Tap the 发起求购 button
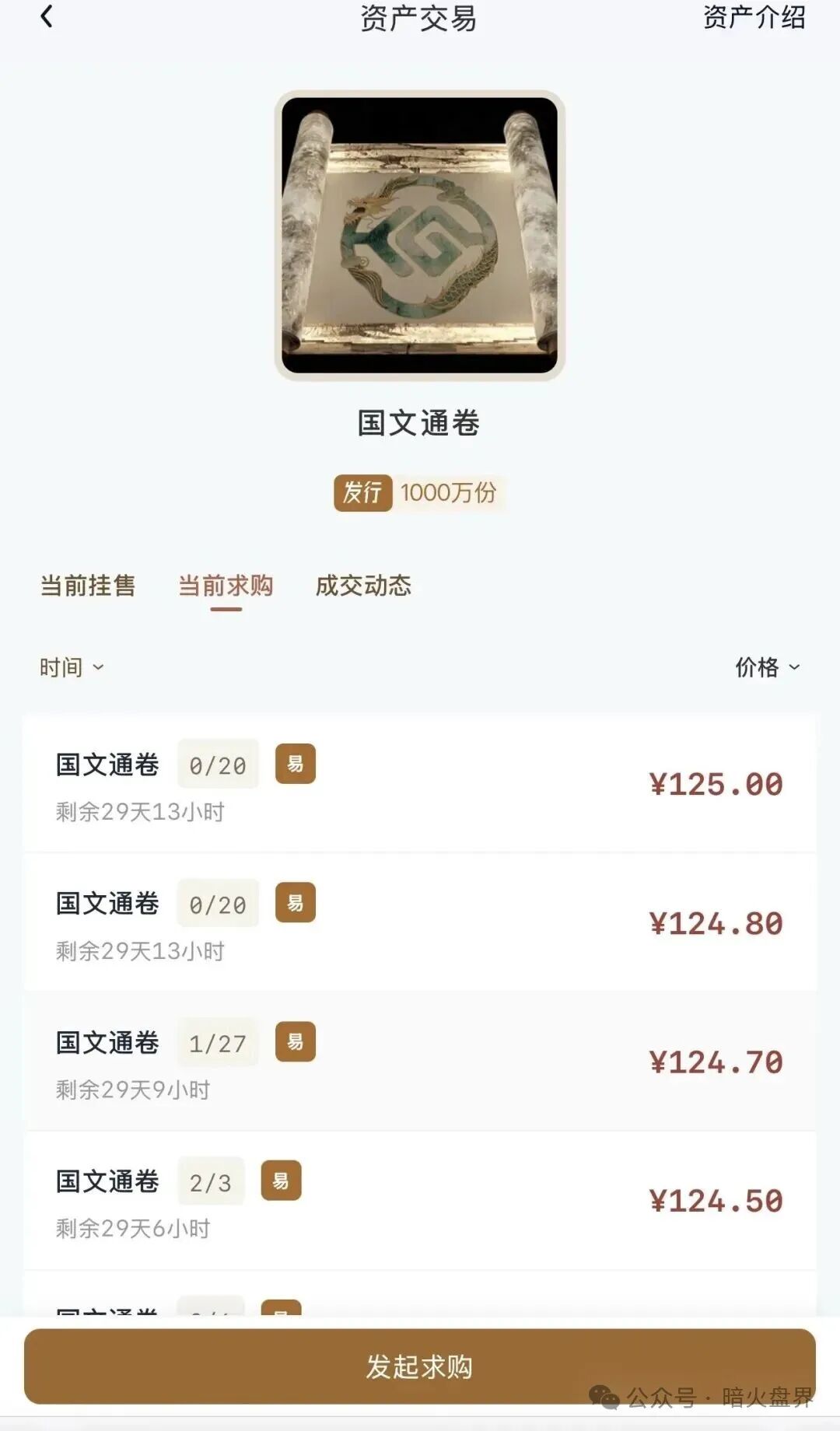This screenshot has width=840, height=1431. pos(420,1366)
